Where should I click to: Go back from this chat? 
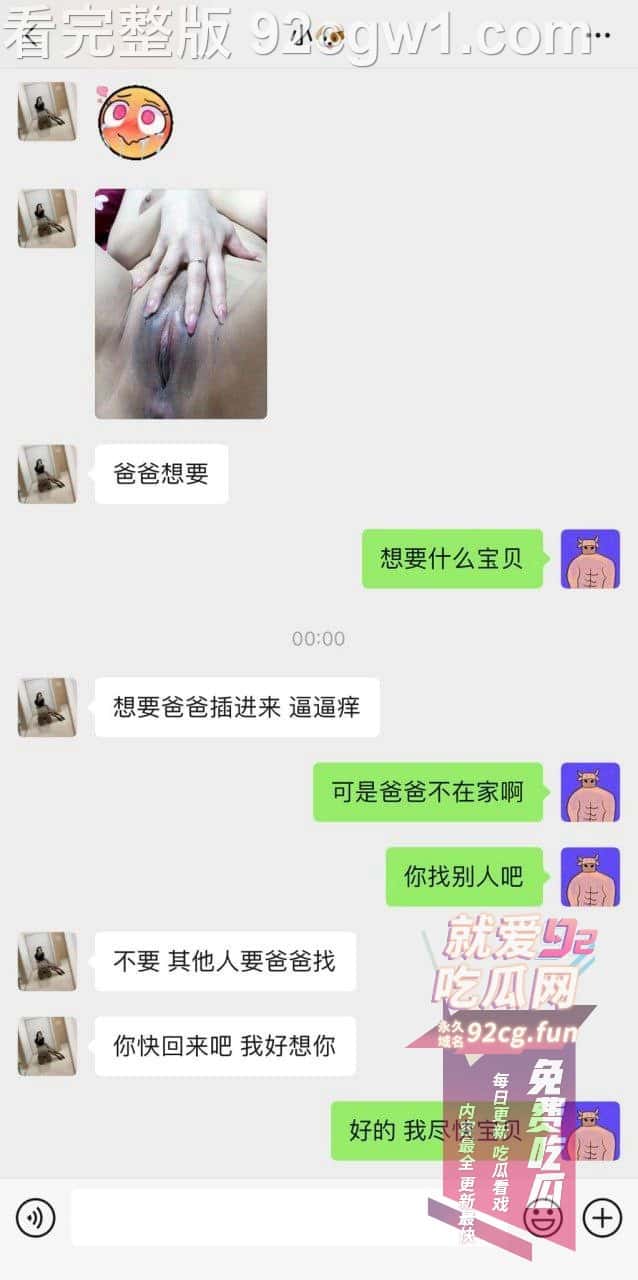30,37
